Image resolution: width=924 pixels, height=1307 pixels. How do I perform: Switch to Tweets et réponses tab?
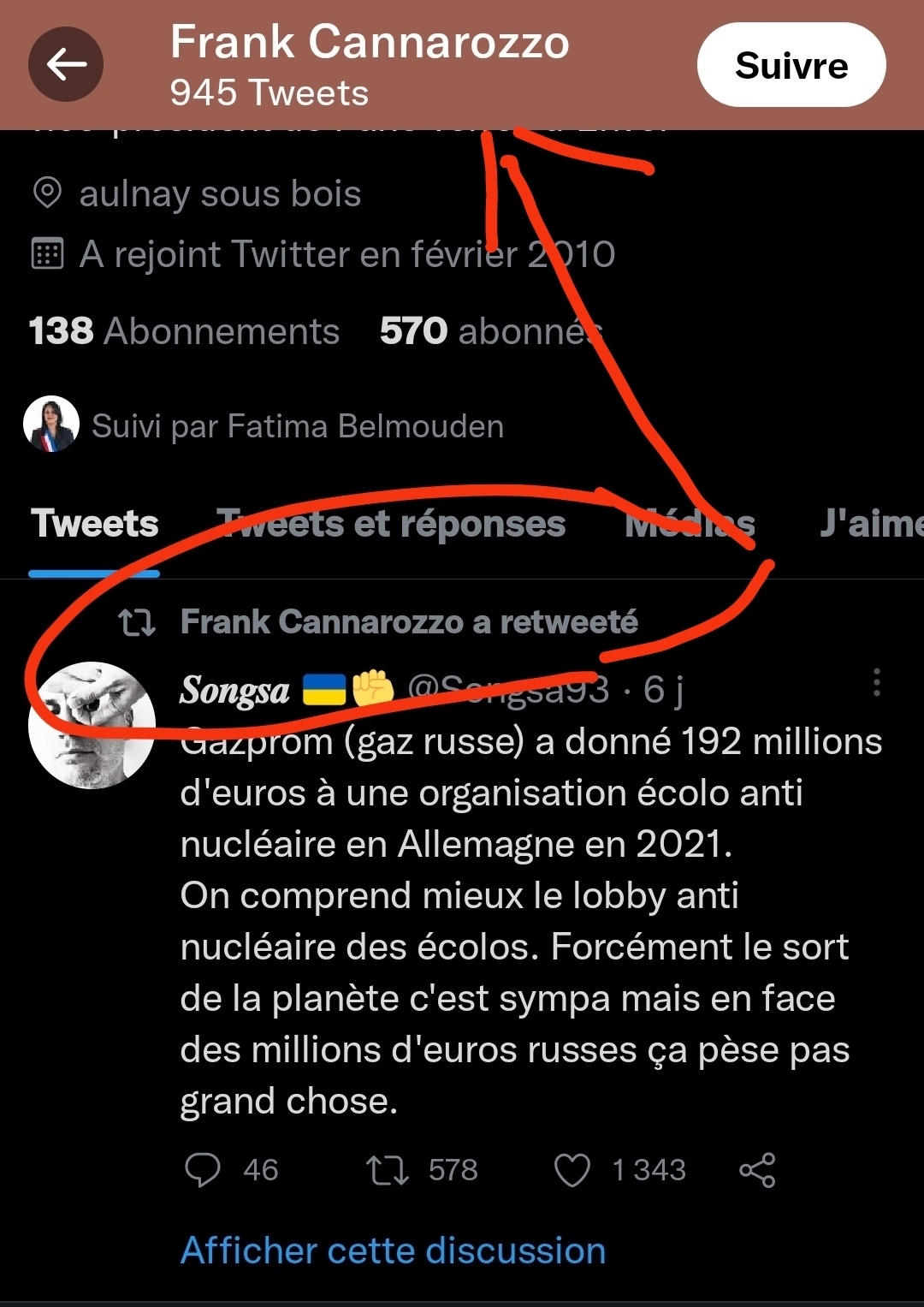coord(391,524)
